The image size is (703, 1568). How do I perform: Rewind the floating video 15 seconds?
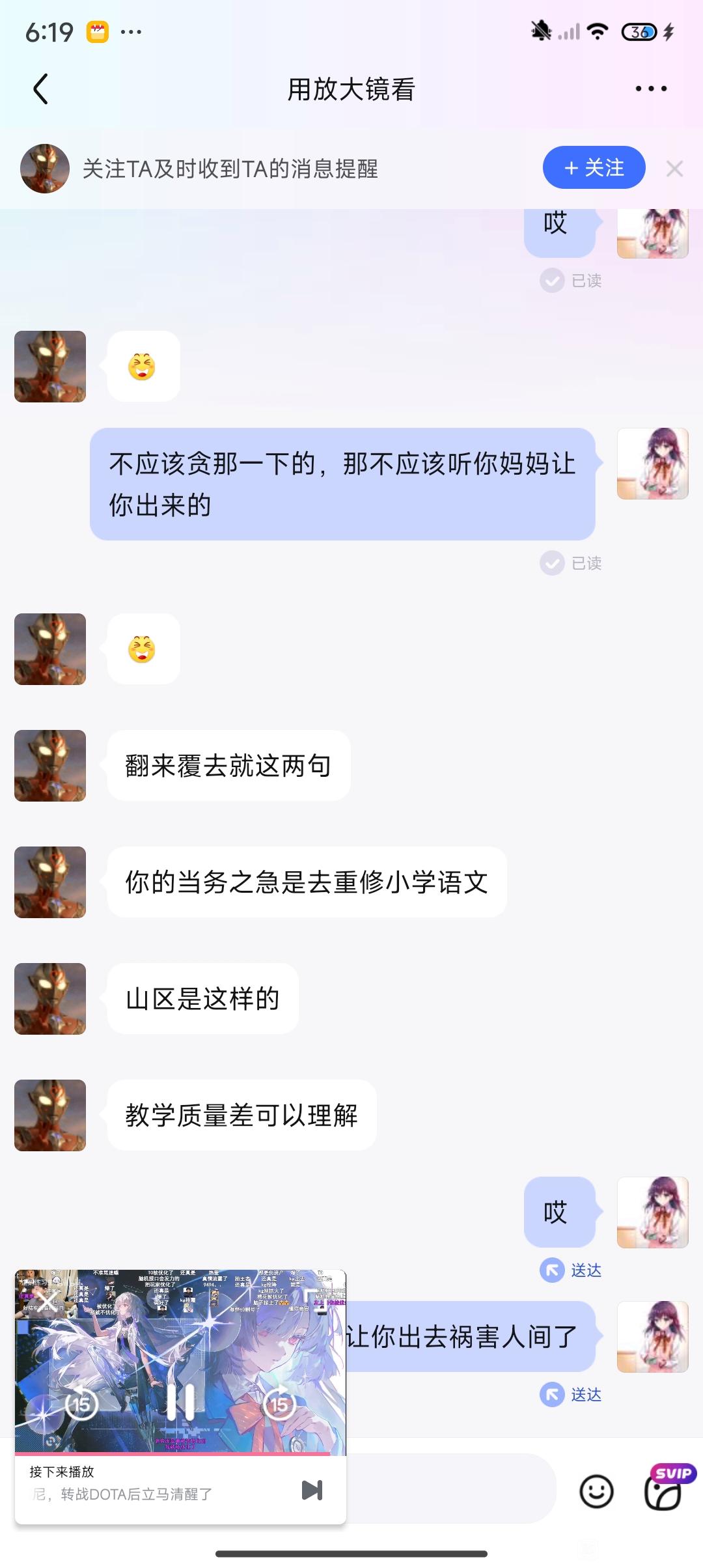point(81,1403)
